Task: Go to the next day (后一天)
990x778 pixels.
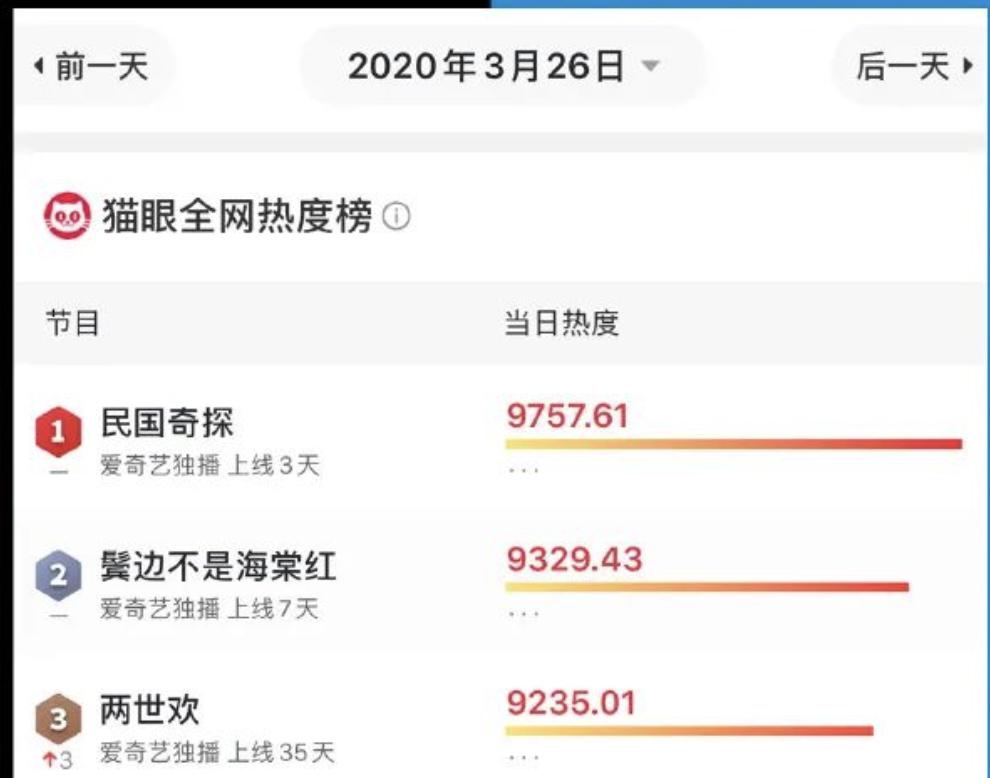Action: [912, 67]
